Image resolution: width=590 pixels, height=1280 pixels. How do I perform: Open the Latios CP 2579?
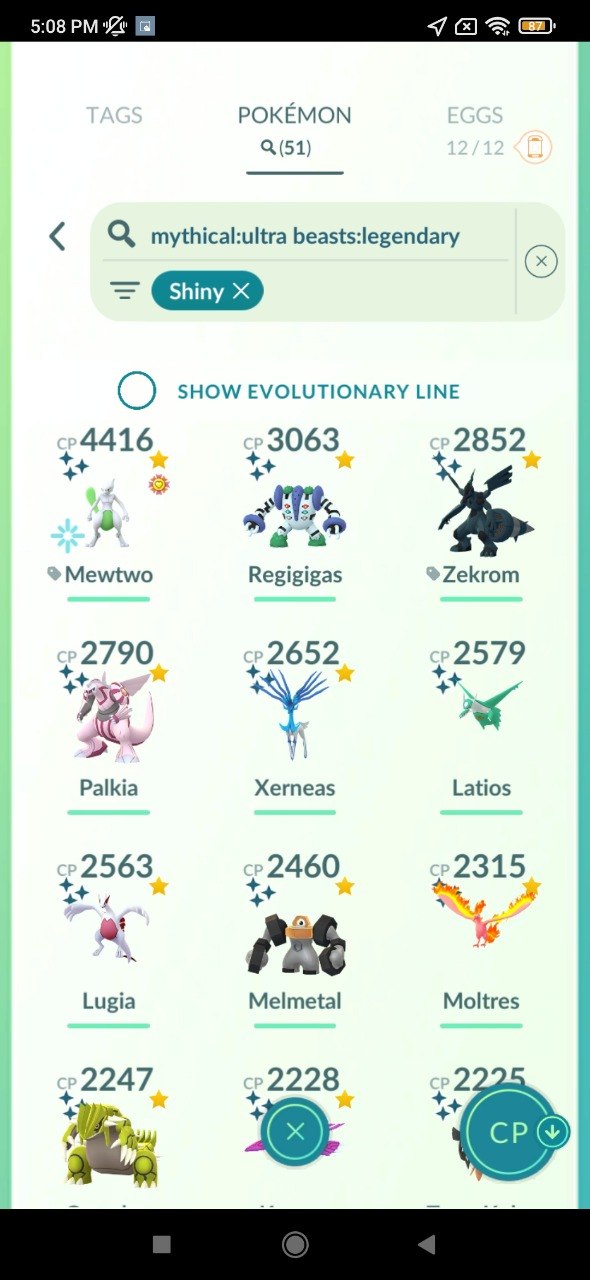(481, 725)
